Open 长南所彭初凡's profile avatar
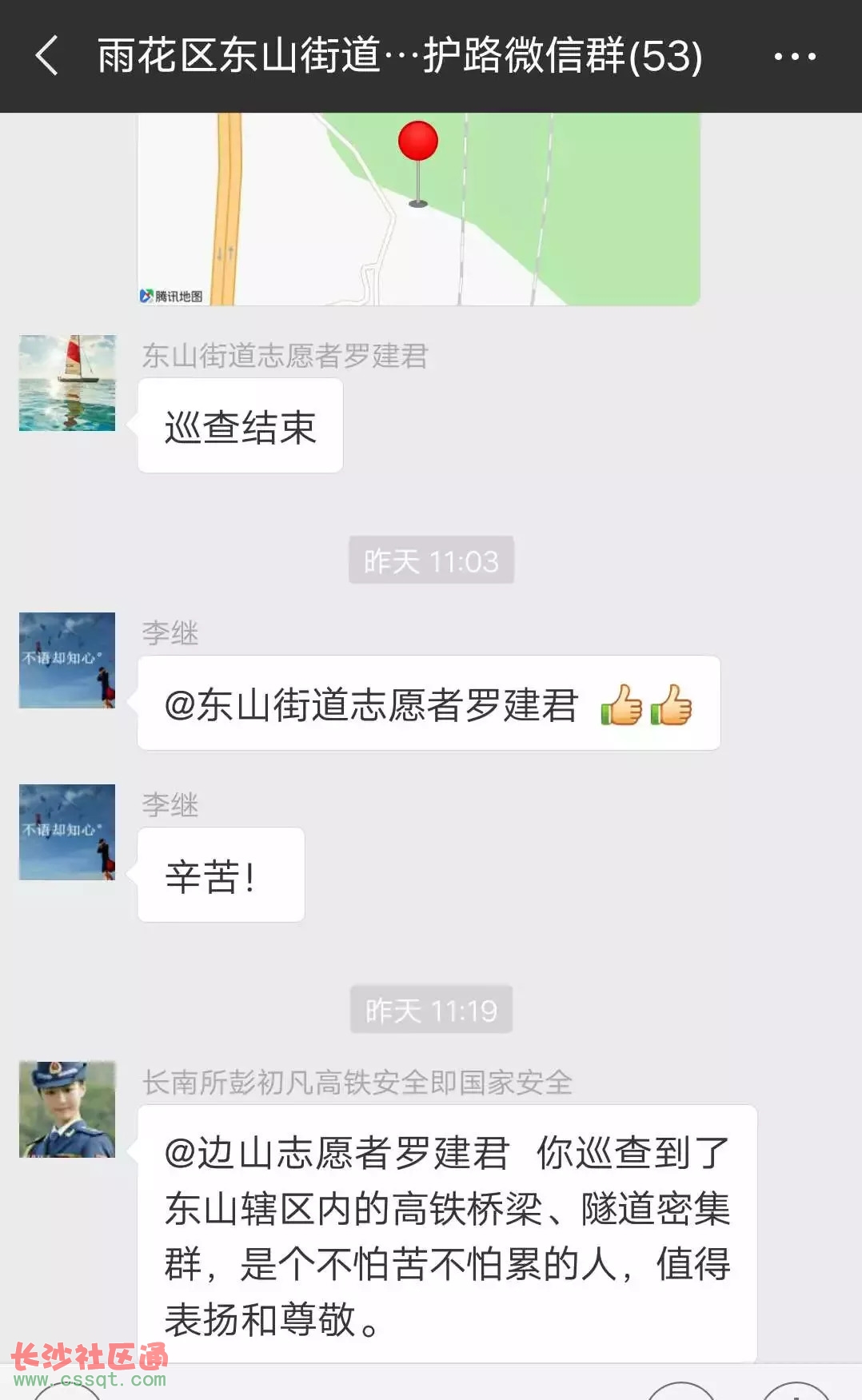The image size is (862, 1400). point(67,1110)
